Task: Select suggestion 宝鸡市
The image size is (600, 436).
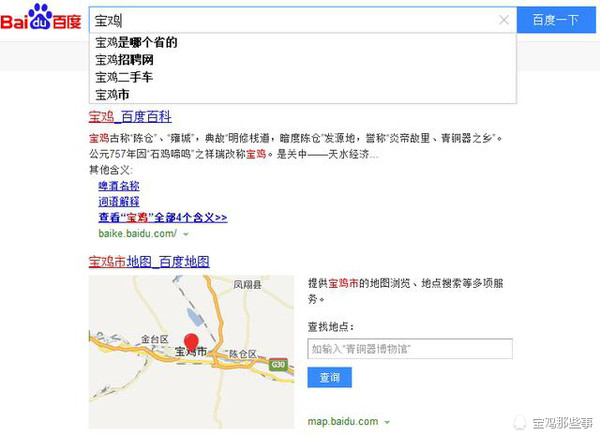Action: pyautogui.click(x=112, y=94)
